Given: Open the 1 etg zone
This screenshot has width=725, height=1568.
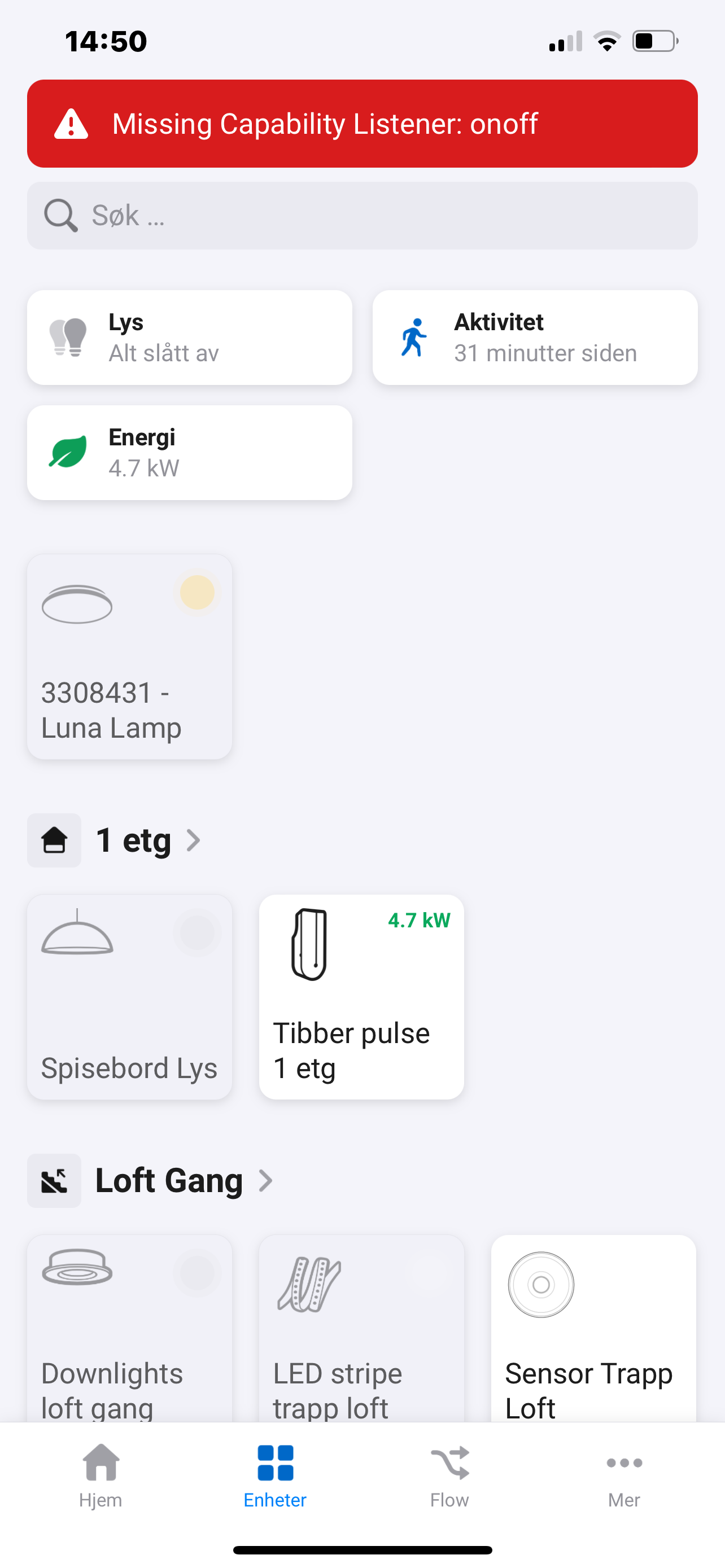Looking at the screenshot, I should tap(134, 840).
